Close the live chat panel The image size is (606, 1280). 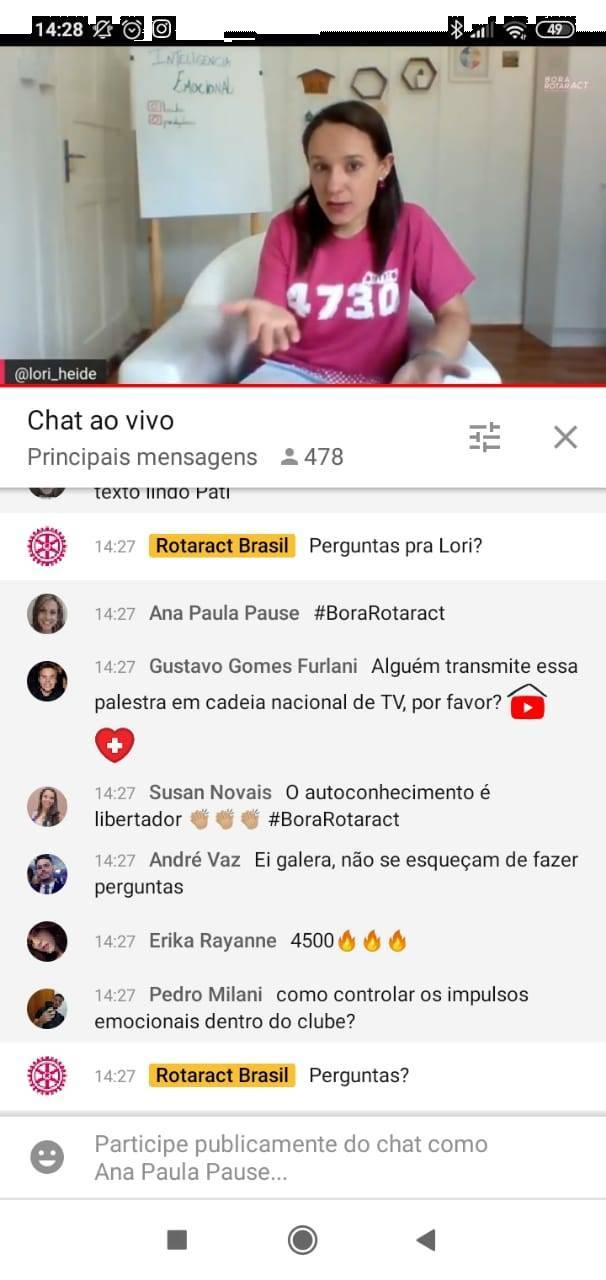565,437
